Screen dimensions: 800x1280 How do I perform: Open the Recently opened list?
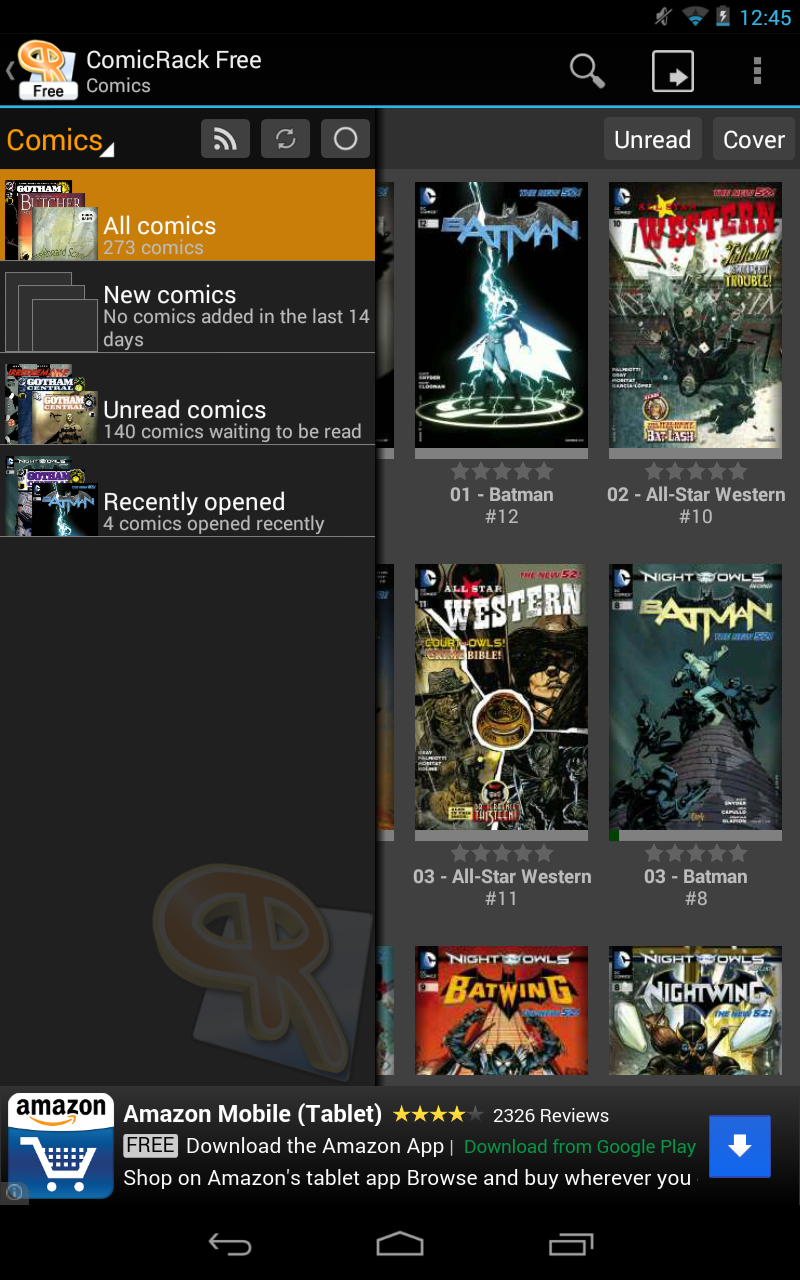click(187, 492)
